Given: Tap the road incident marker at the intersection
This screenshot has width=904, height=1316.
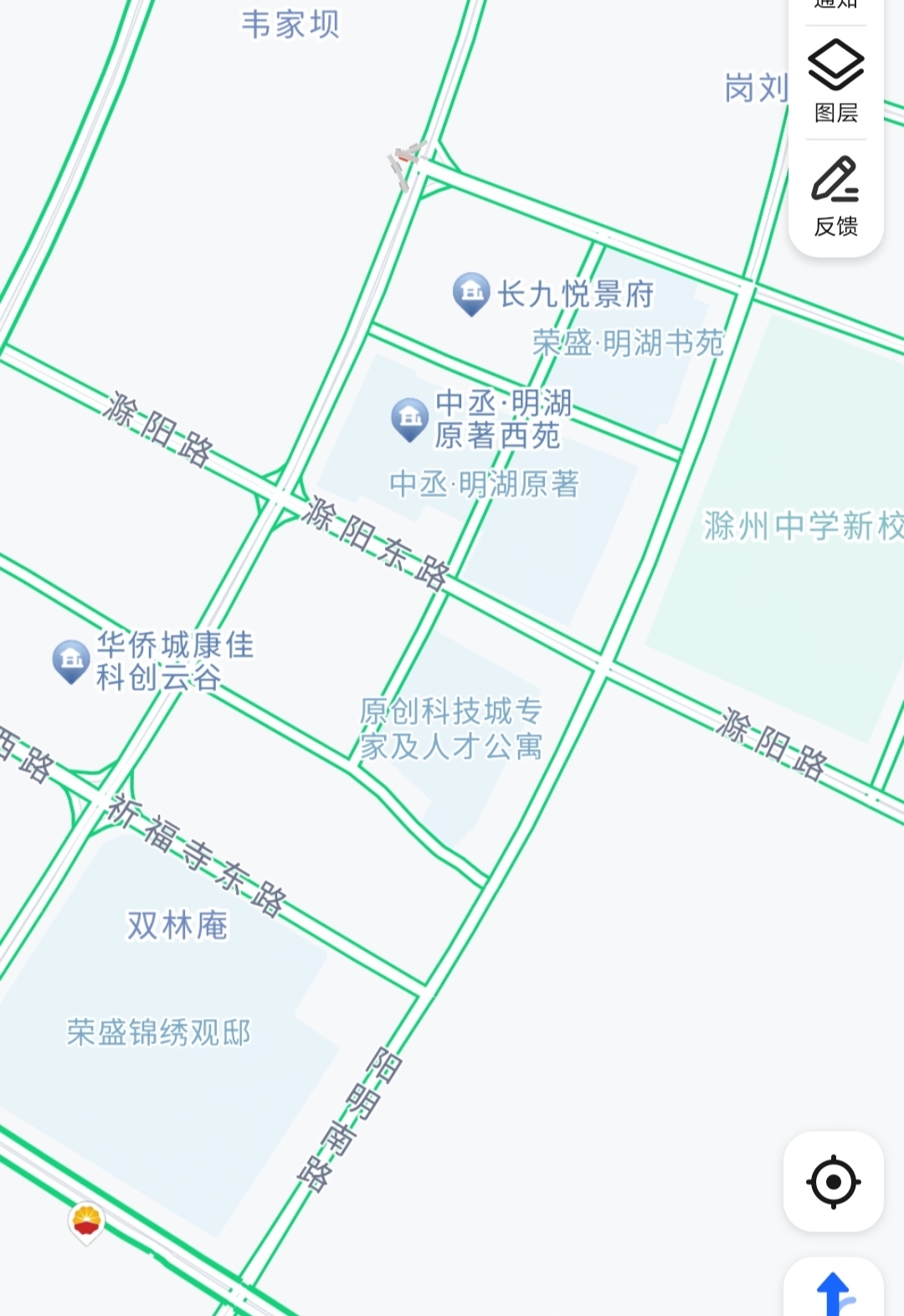Looking at the screenshot, I should (406, 161).
